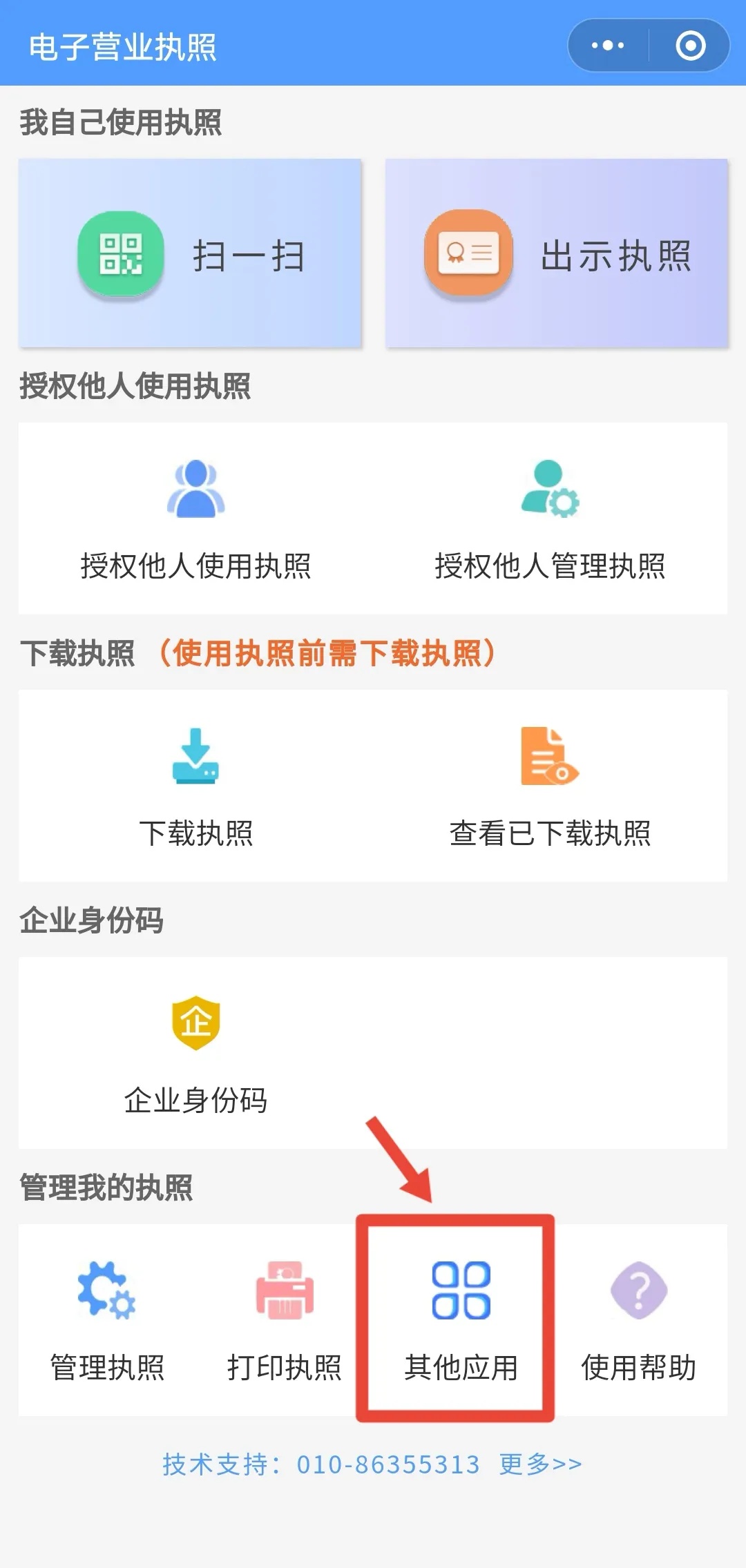Tap the 技术支持 phone number link

387,1462
